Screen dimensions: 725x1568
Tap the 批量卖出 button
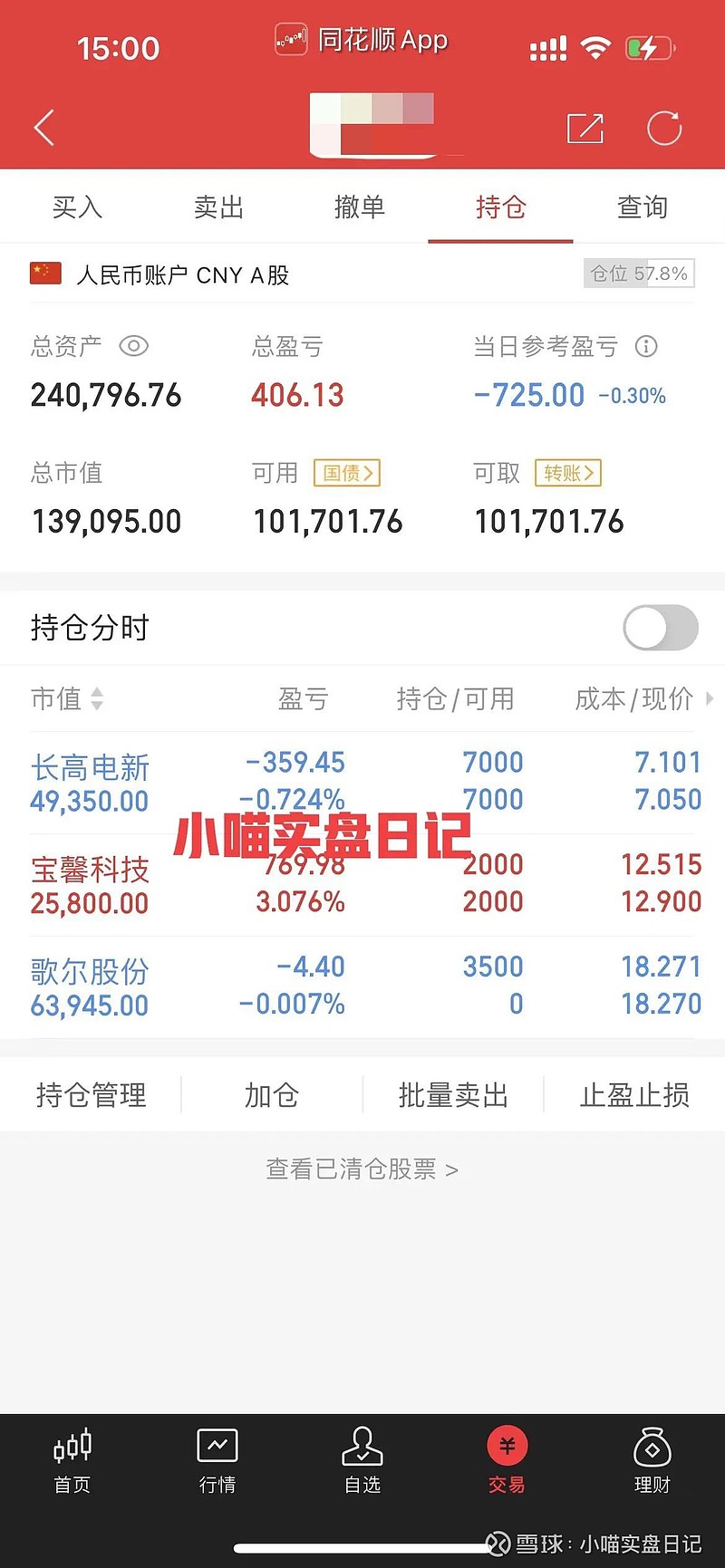453,1095
